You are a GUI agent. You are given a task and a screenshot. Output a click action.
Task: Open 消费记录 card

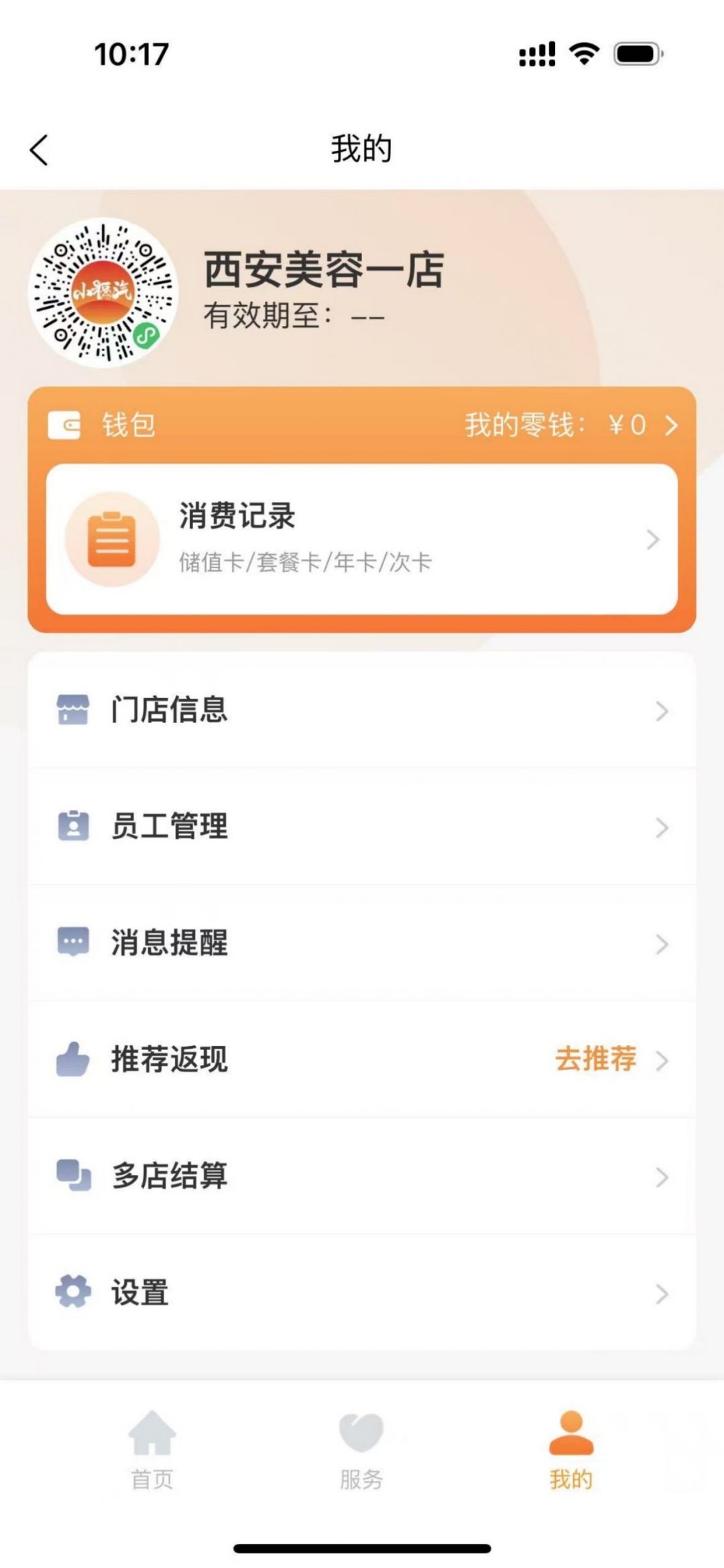tap(362, 539)
